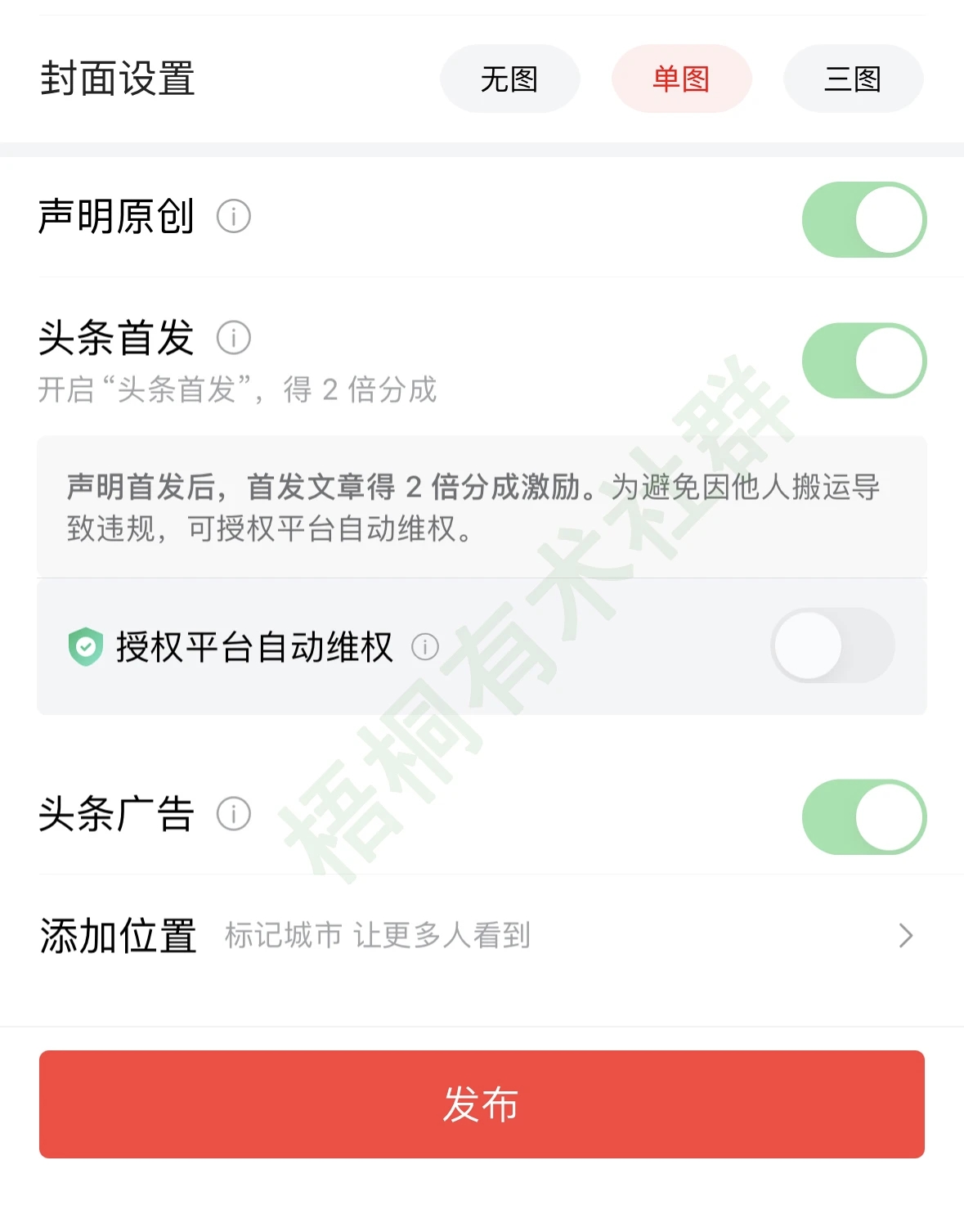Viewport: 964px width, 1232px height.
Task: Select the 无图 cover option
Action: (x=509, y=78)
